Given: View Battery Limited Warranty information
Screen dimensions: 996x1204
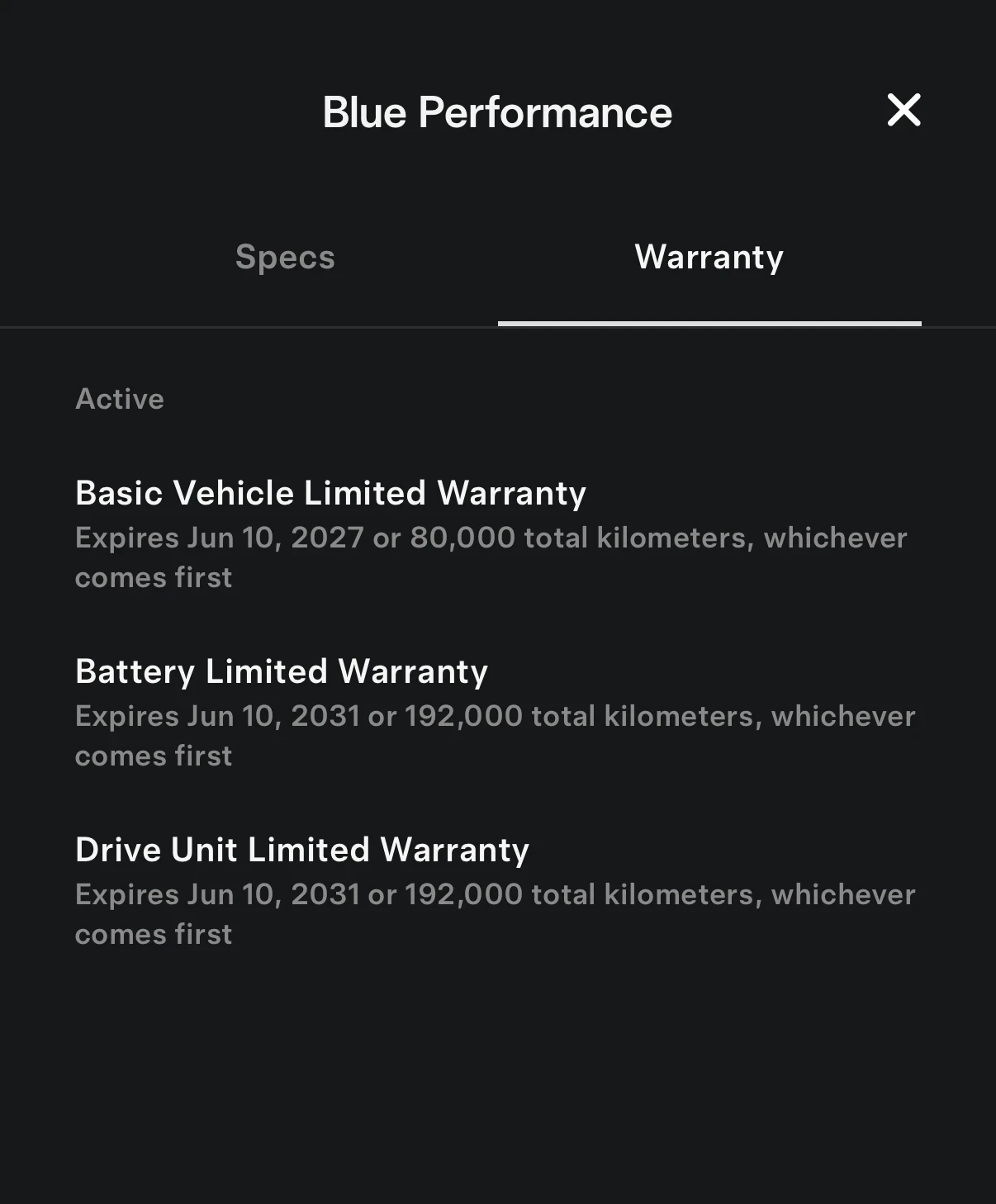Looking at the screenshot, I should pos(282,671).
